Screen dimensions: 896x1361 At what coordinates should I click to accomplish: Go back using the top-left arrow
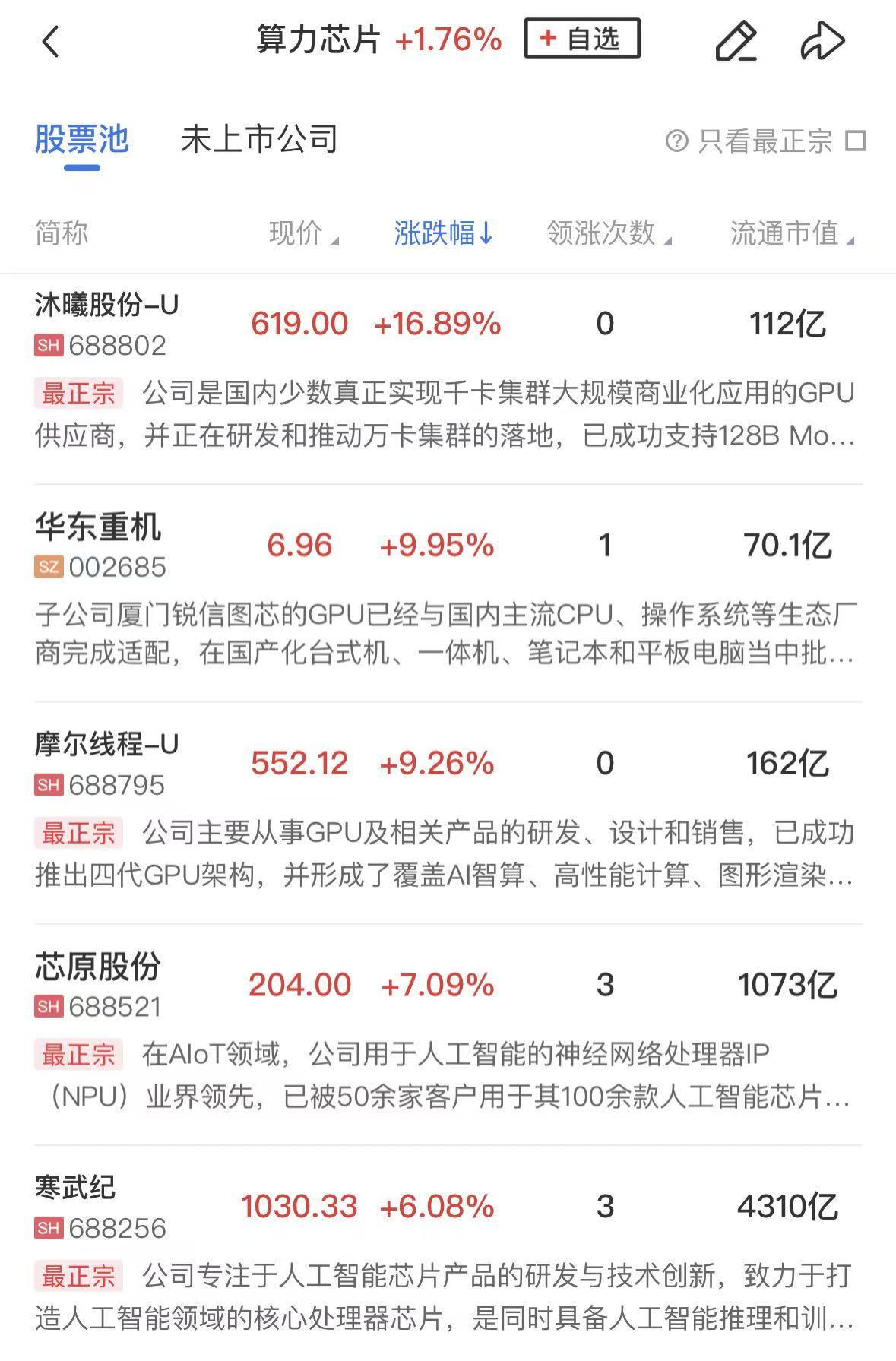(50, 41)
